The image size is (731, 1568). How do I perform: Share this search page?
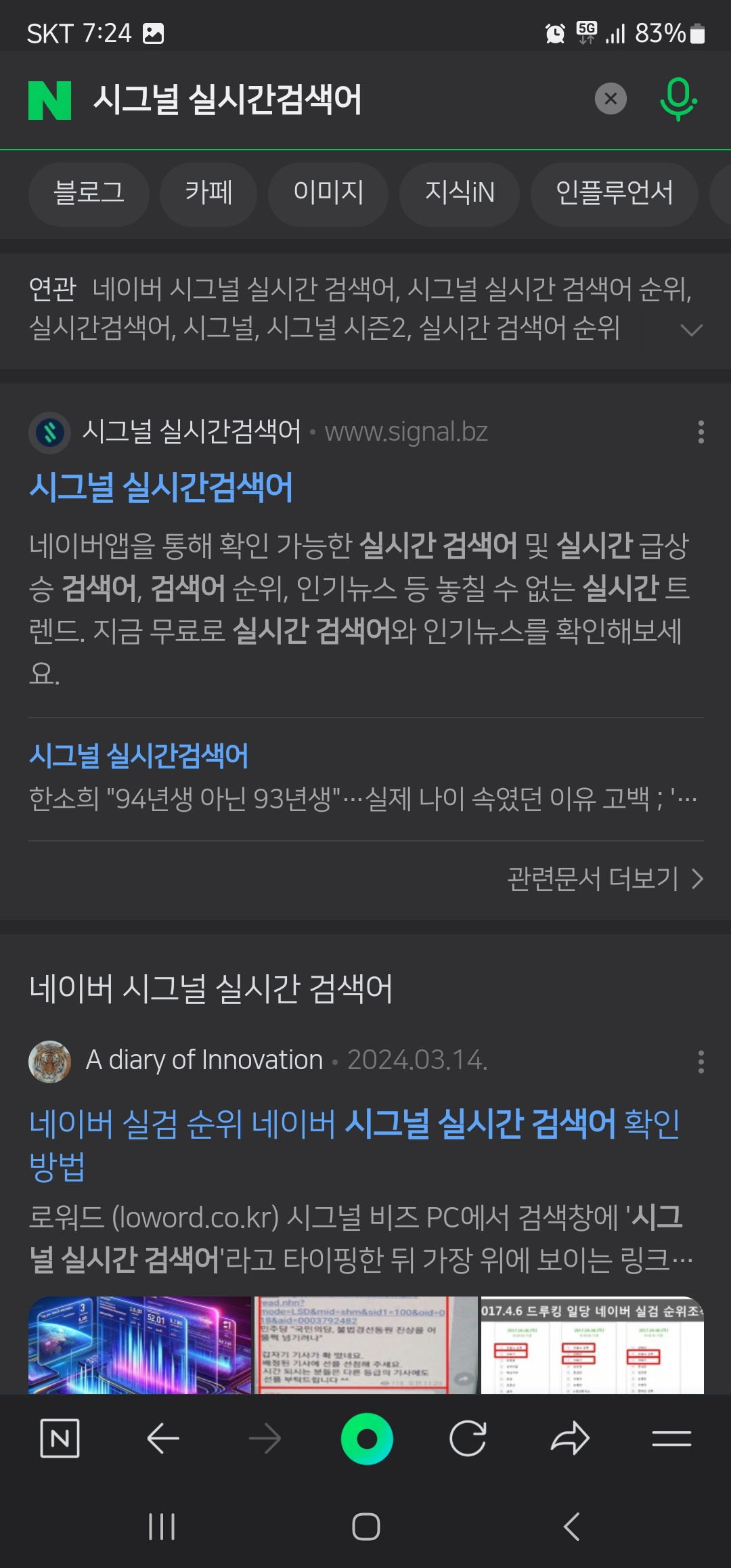tap(570, 1439)
